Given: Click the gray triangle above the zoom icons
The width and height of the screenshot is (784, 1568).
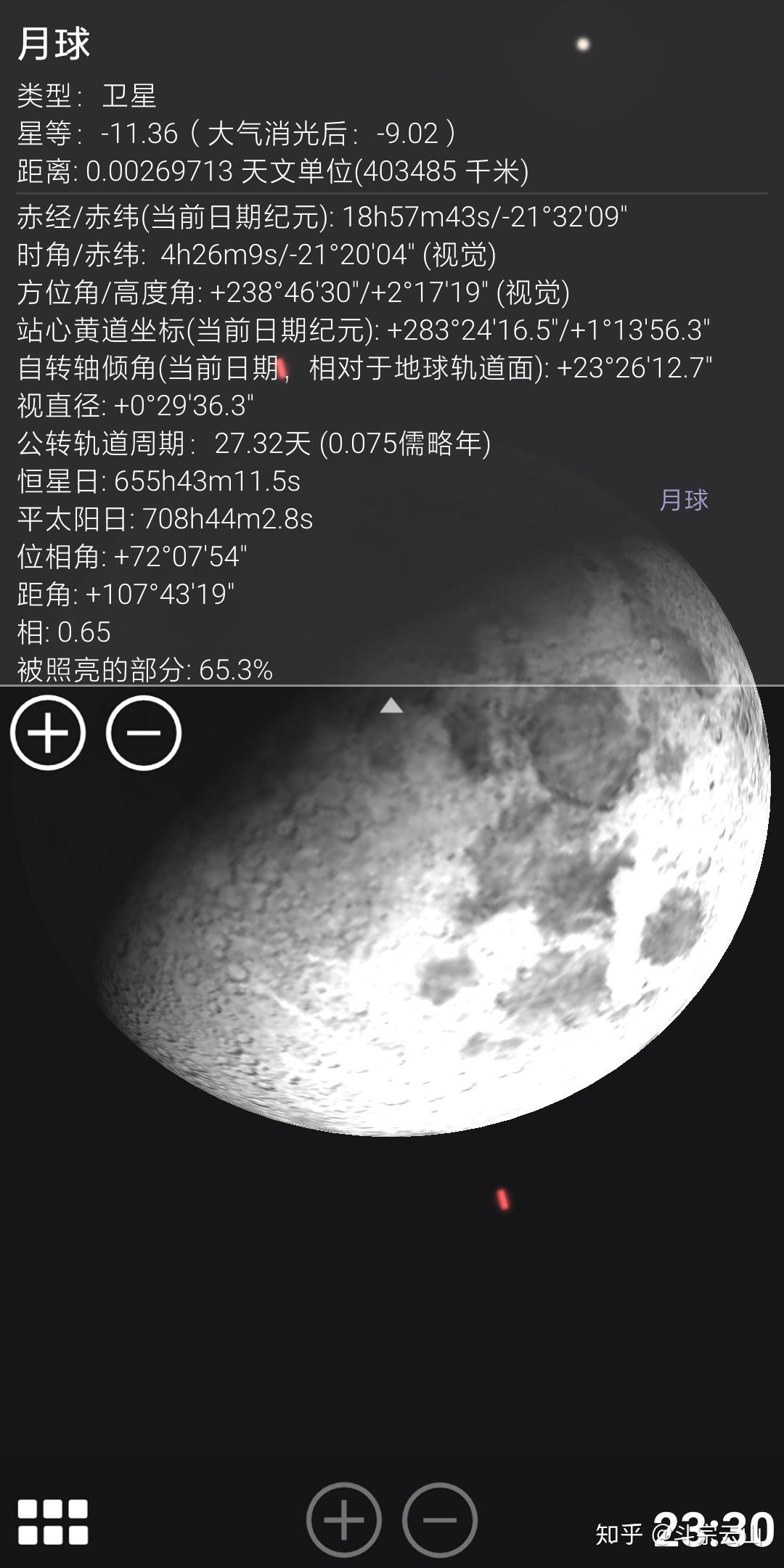Looking at the screenshot, I should pyautogui.click(x=393, y=706).
